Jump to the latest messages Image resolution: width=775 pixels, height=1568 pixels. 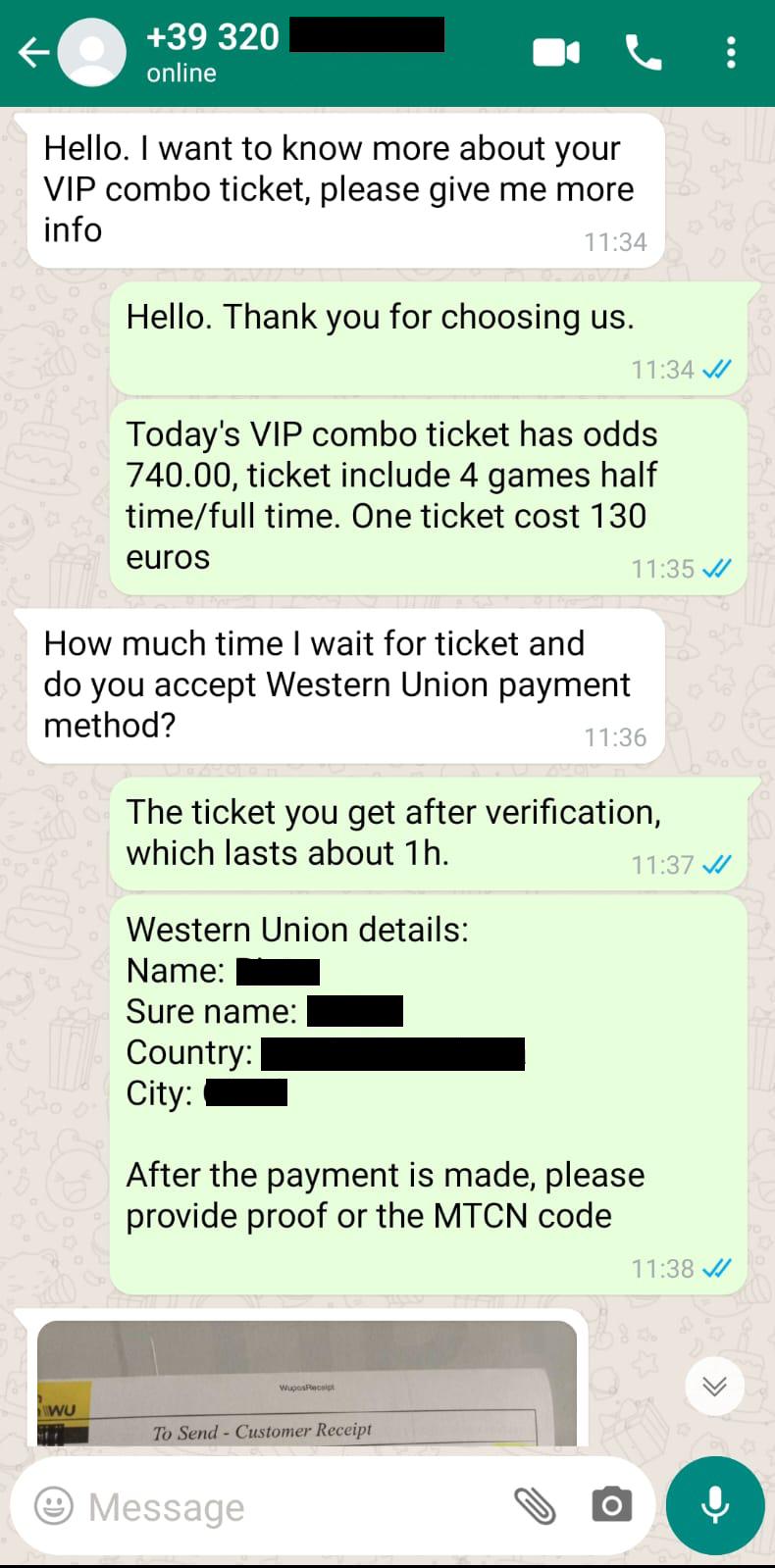pos(715,1386)
